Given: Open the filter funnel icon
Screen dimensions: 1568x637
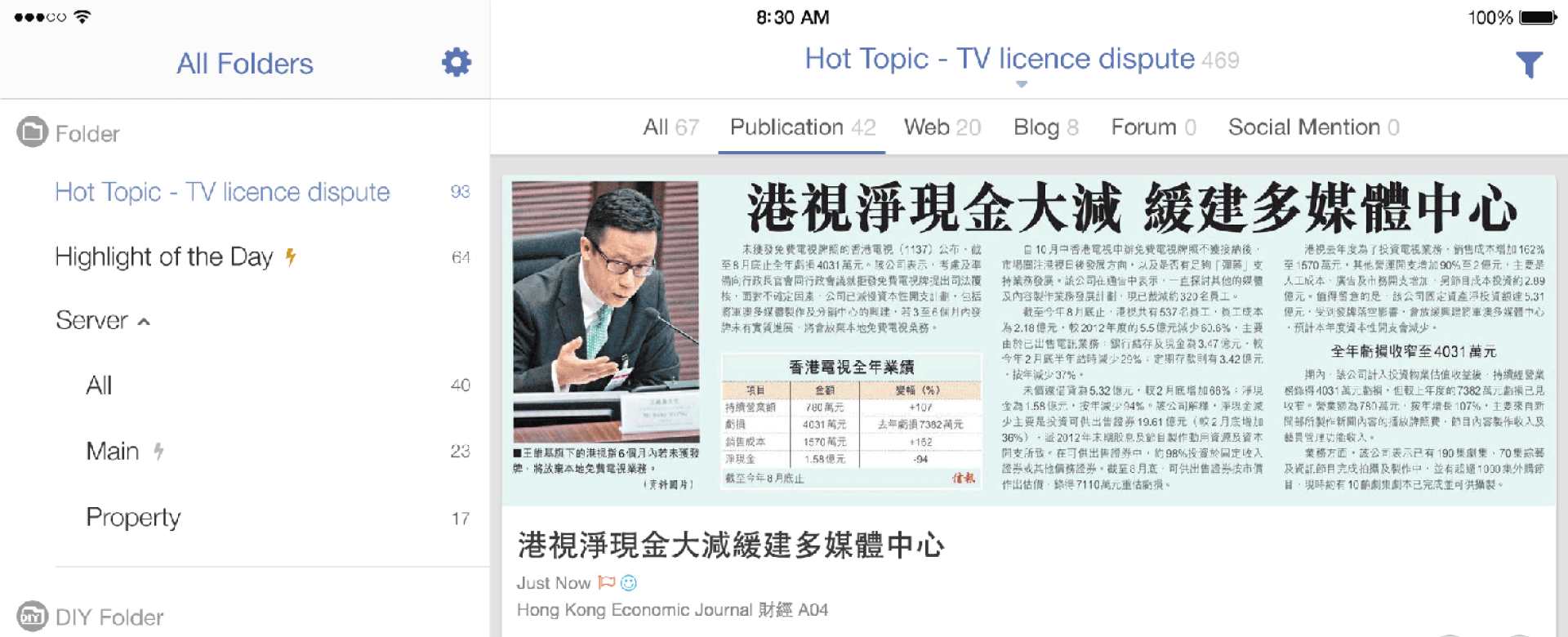Looking at the screenshot, I should 1529,65.
